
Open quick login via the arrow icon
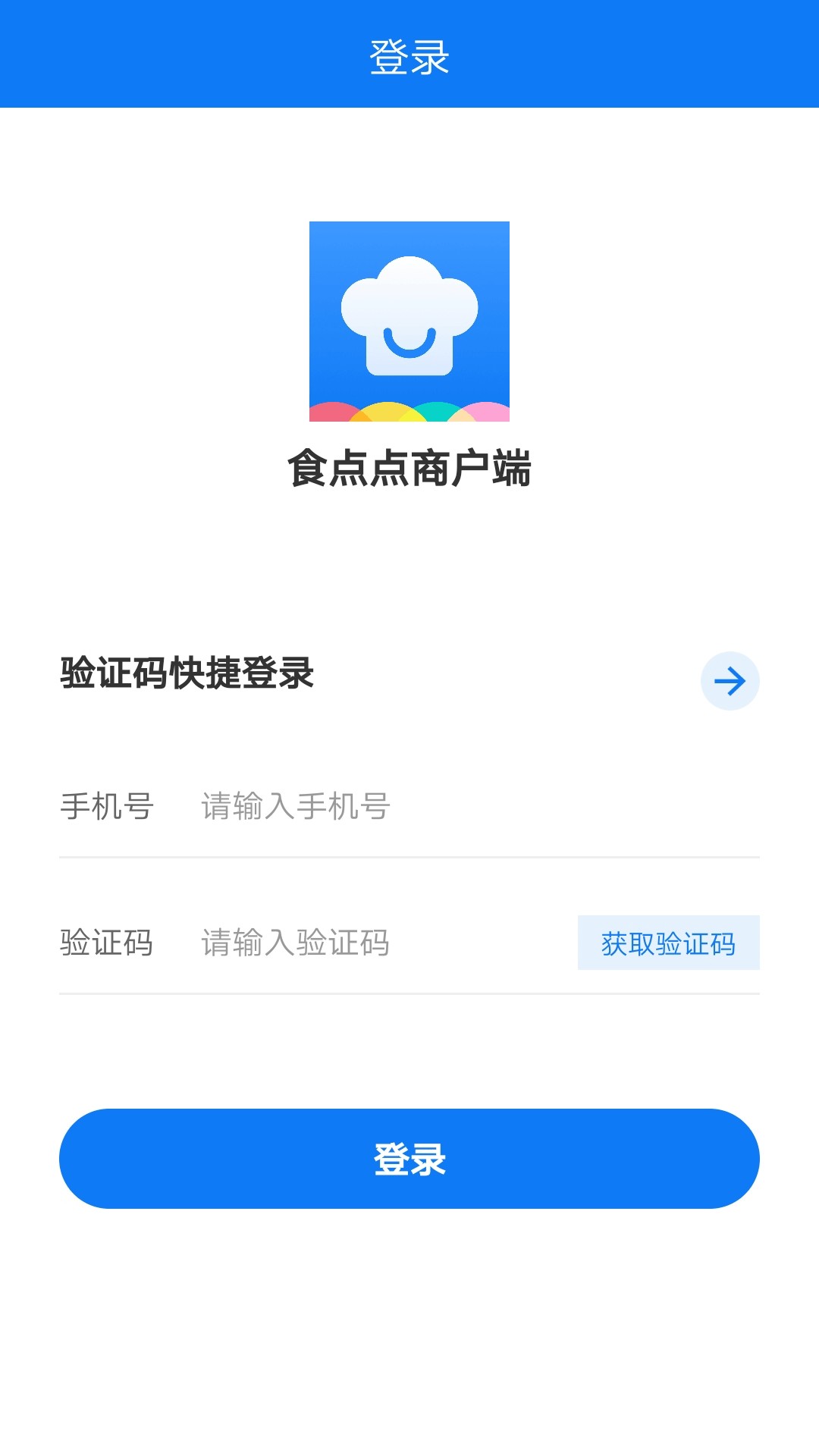[x=730, y=680]
